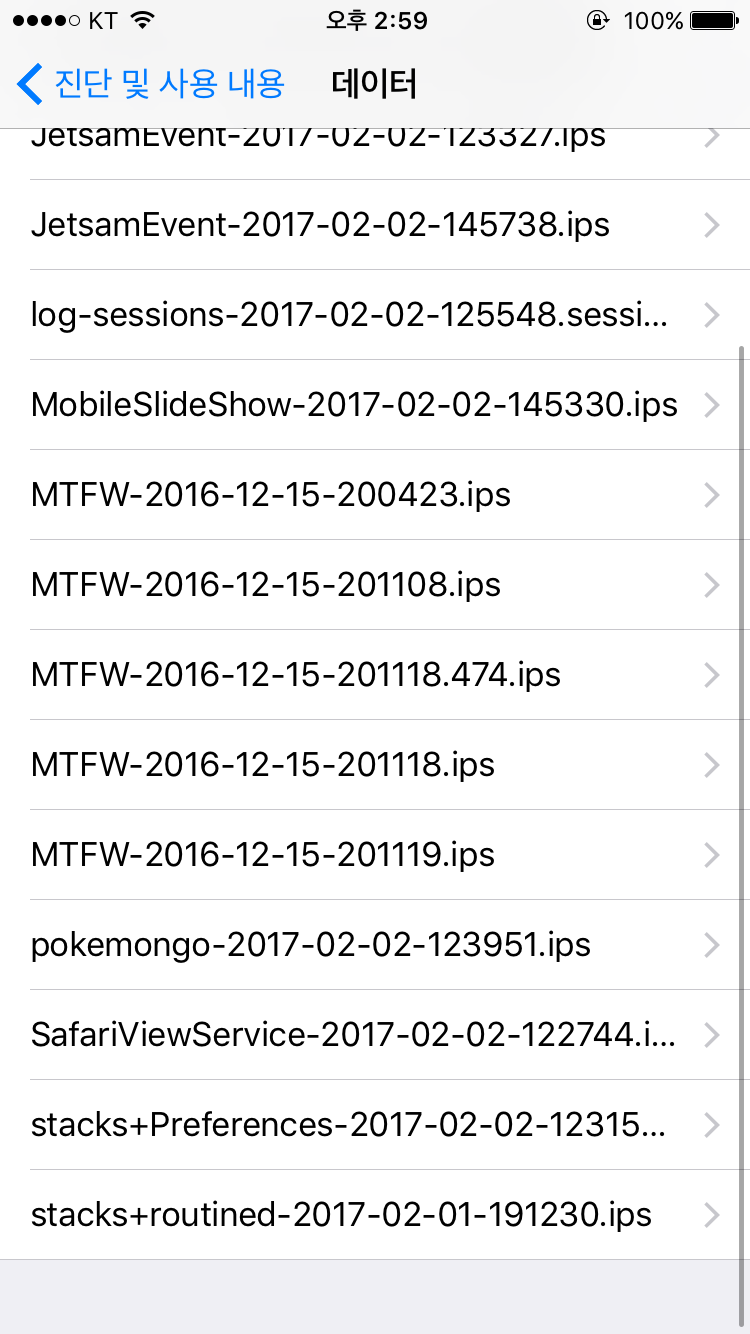Image resolution: width=750 pixels, height=1334 pixels.
Task: Open JetsamEvent-2017-02-02-145738.ips log
Action: point(375,225)
